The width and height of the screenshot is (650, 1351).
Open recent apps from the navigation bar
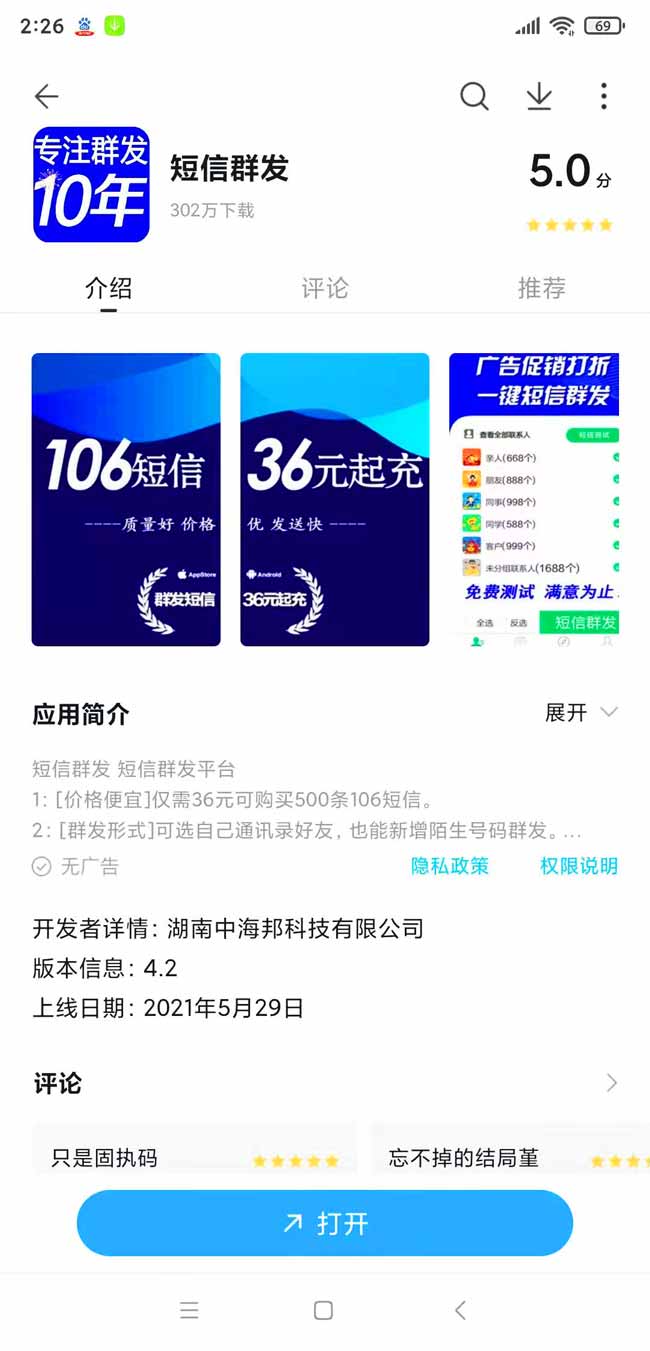point(189,1310)
